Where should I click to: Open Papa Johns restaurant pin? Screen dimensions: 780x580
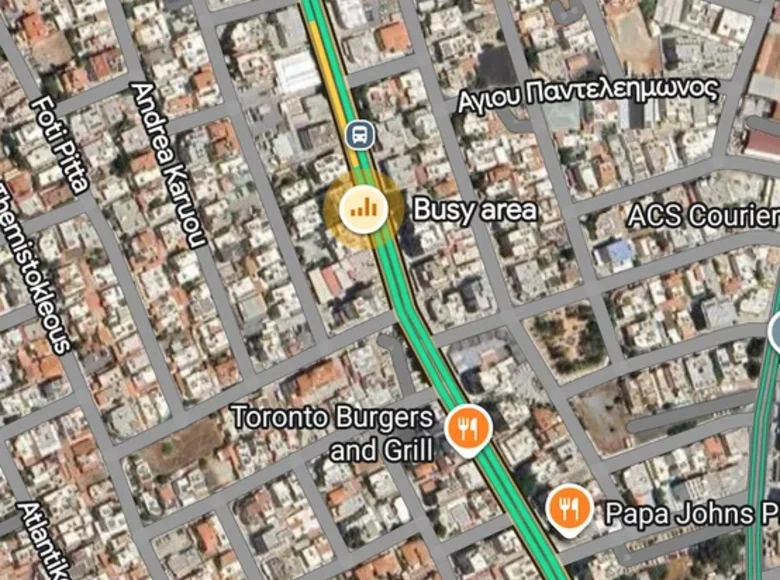569,510
